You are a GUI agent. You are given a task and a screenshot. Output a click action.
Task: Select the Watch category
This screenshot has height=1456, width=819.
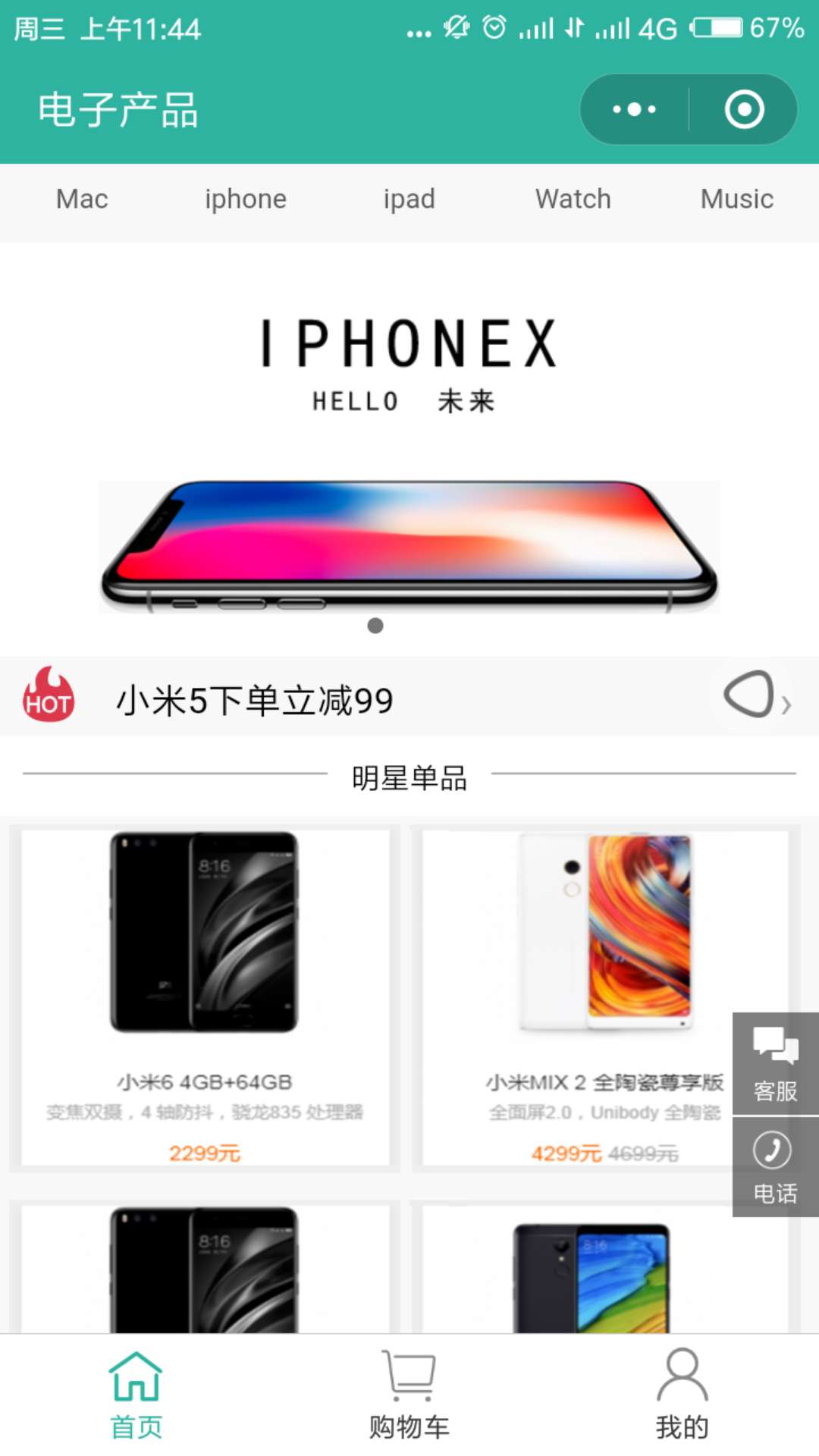[573, 199]
